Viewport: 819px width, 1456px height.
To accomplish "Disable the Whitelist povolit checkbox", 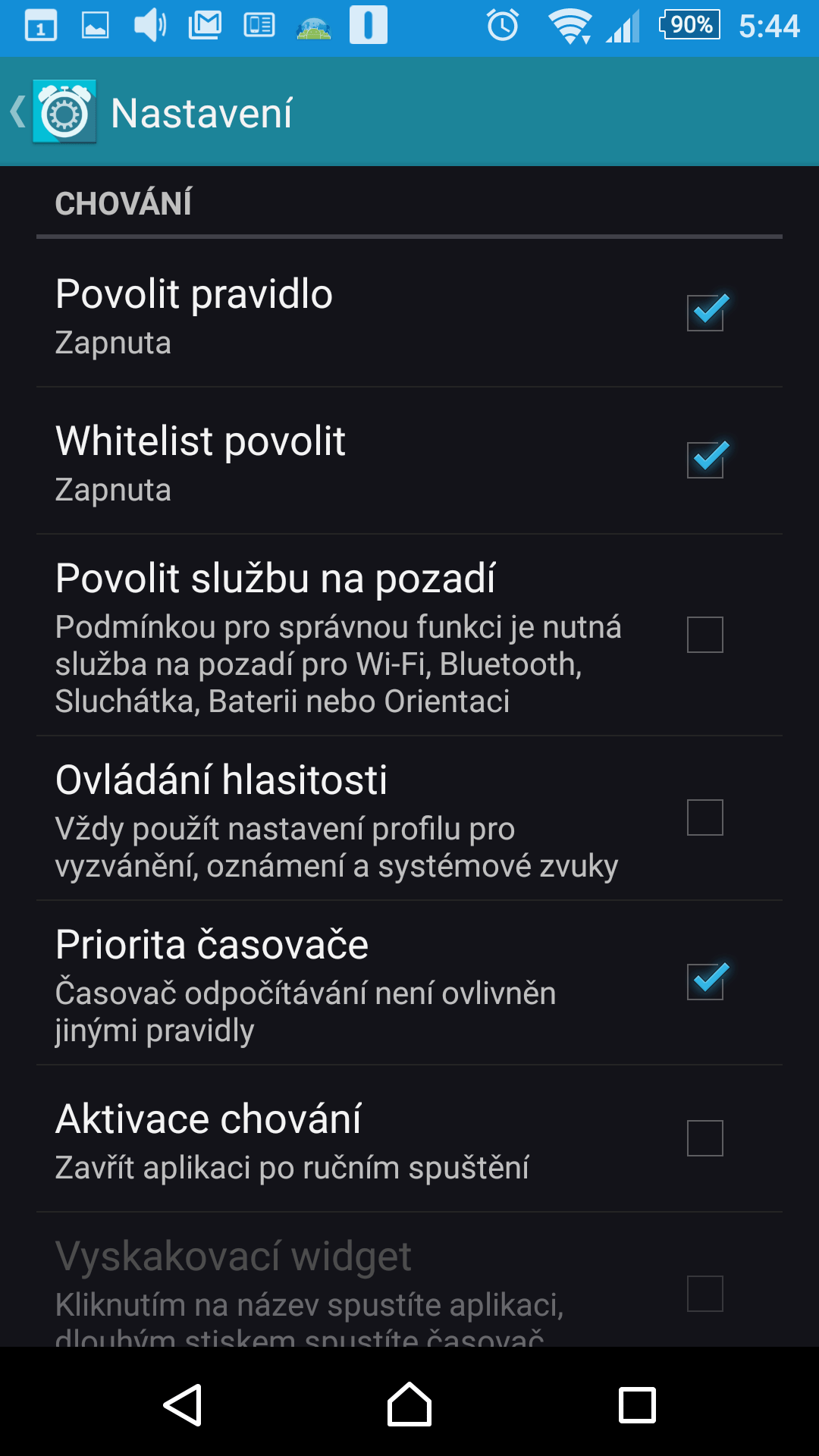I will coord(705,460).
